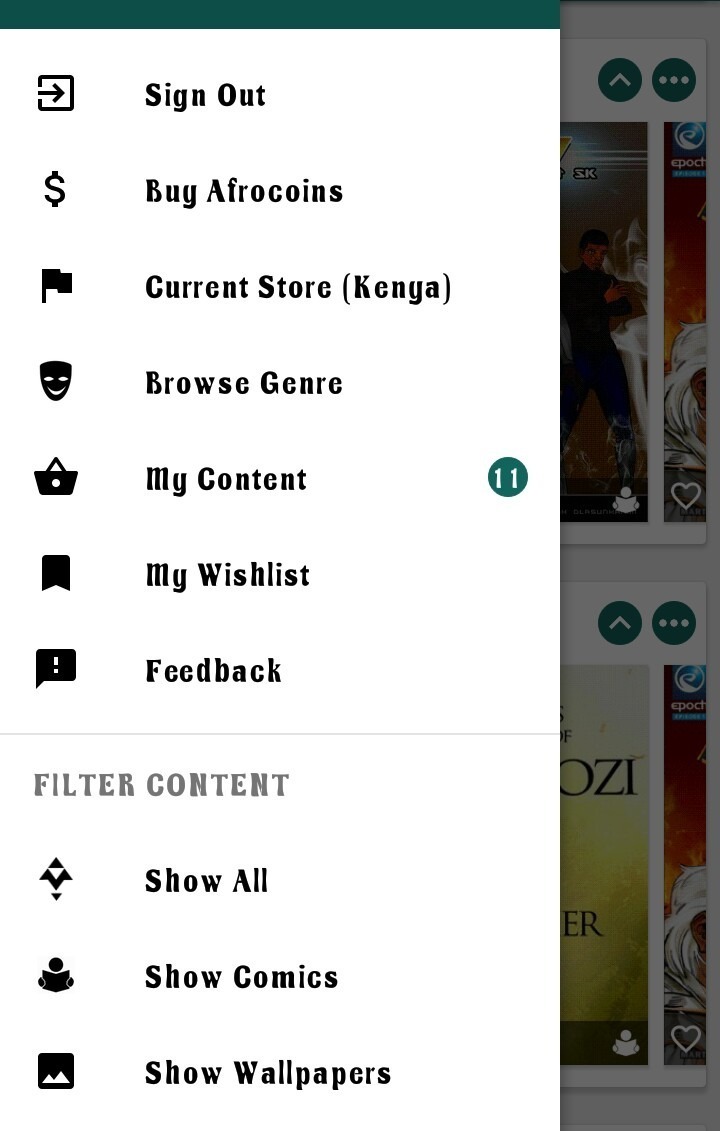
Task: Open My Wishlist
Action: (x=228, y=575)
